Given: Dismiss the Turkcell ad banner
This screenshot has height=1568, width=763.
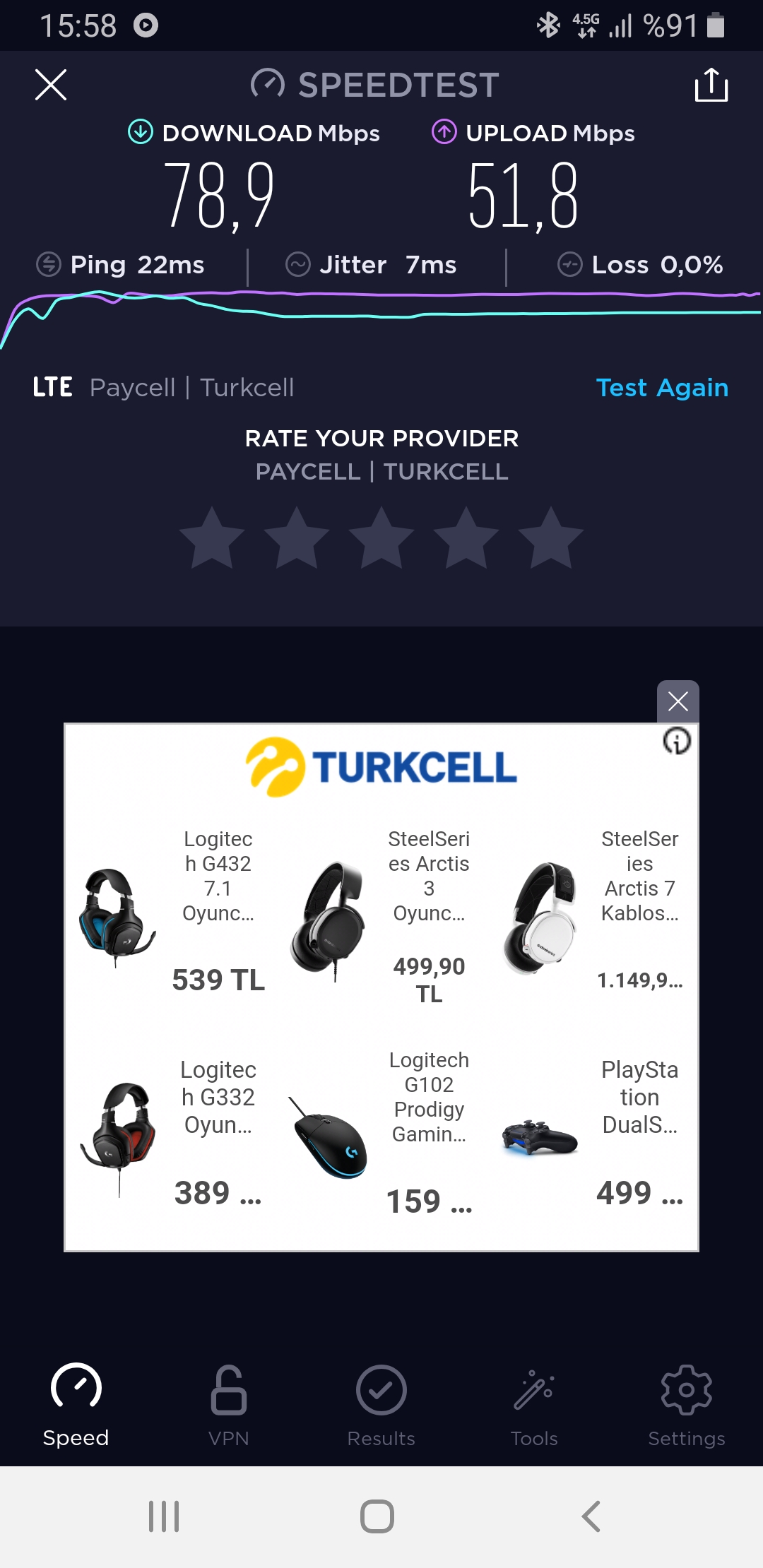Looking at the screenshot, I should pos(678,701).
